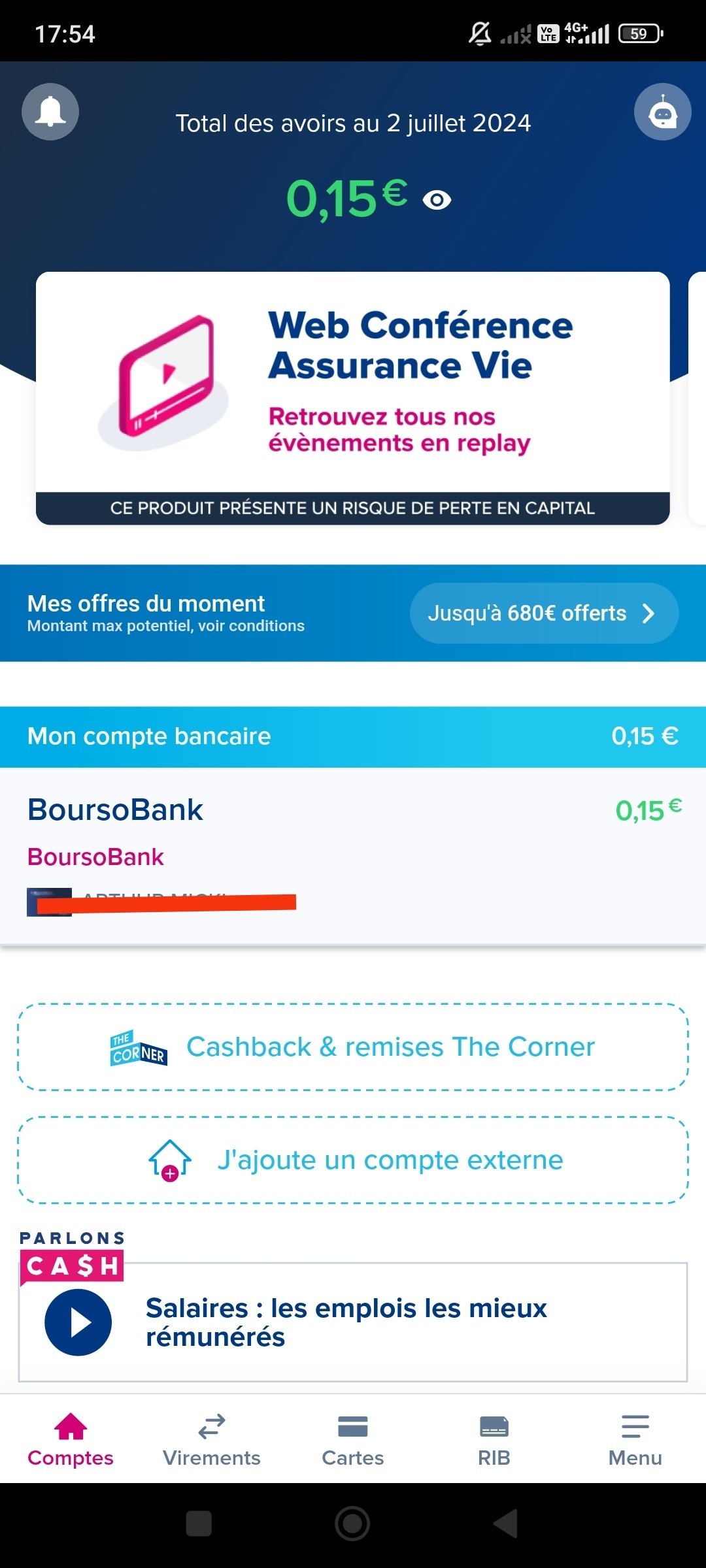Play the Parlons Cash salaires video

[x=78, y=1322]
